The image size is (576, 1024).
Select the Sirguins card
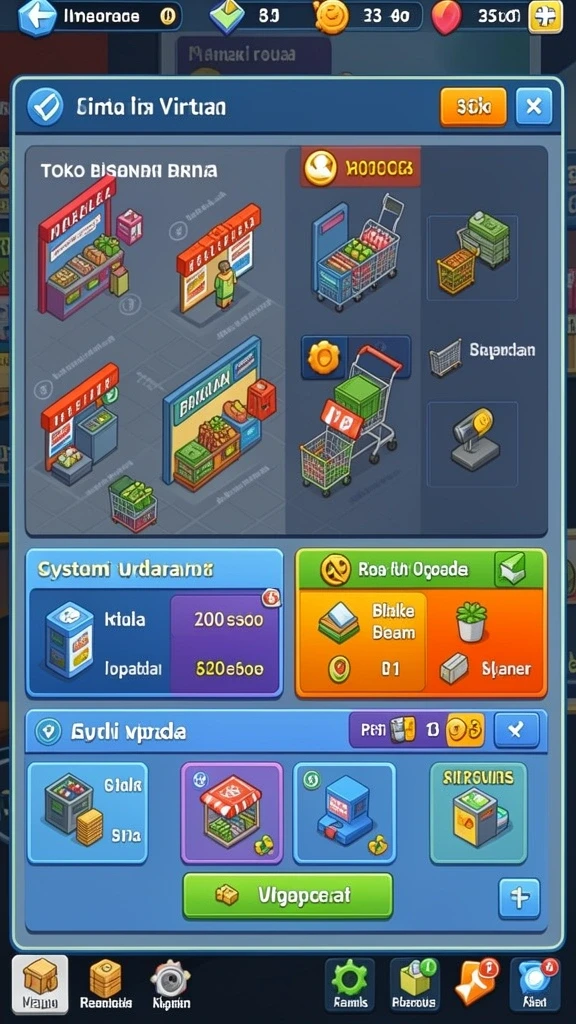tap(478, 812)
